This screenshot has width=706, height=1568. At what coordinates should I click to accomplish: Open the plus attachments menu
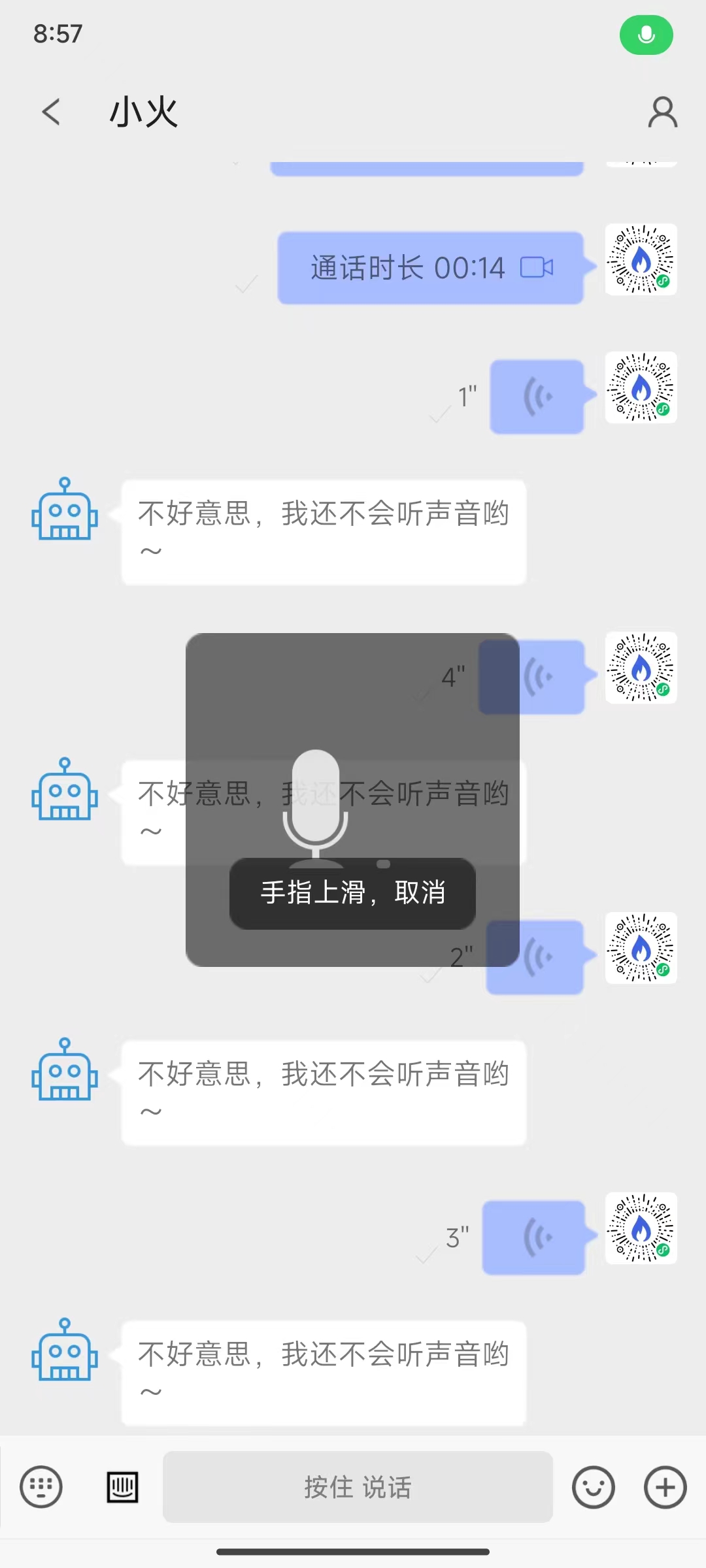coord(665,1488)
